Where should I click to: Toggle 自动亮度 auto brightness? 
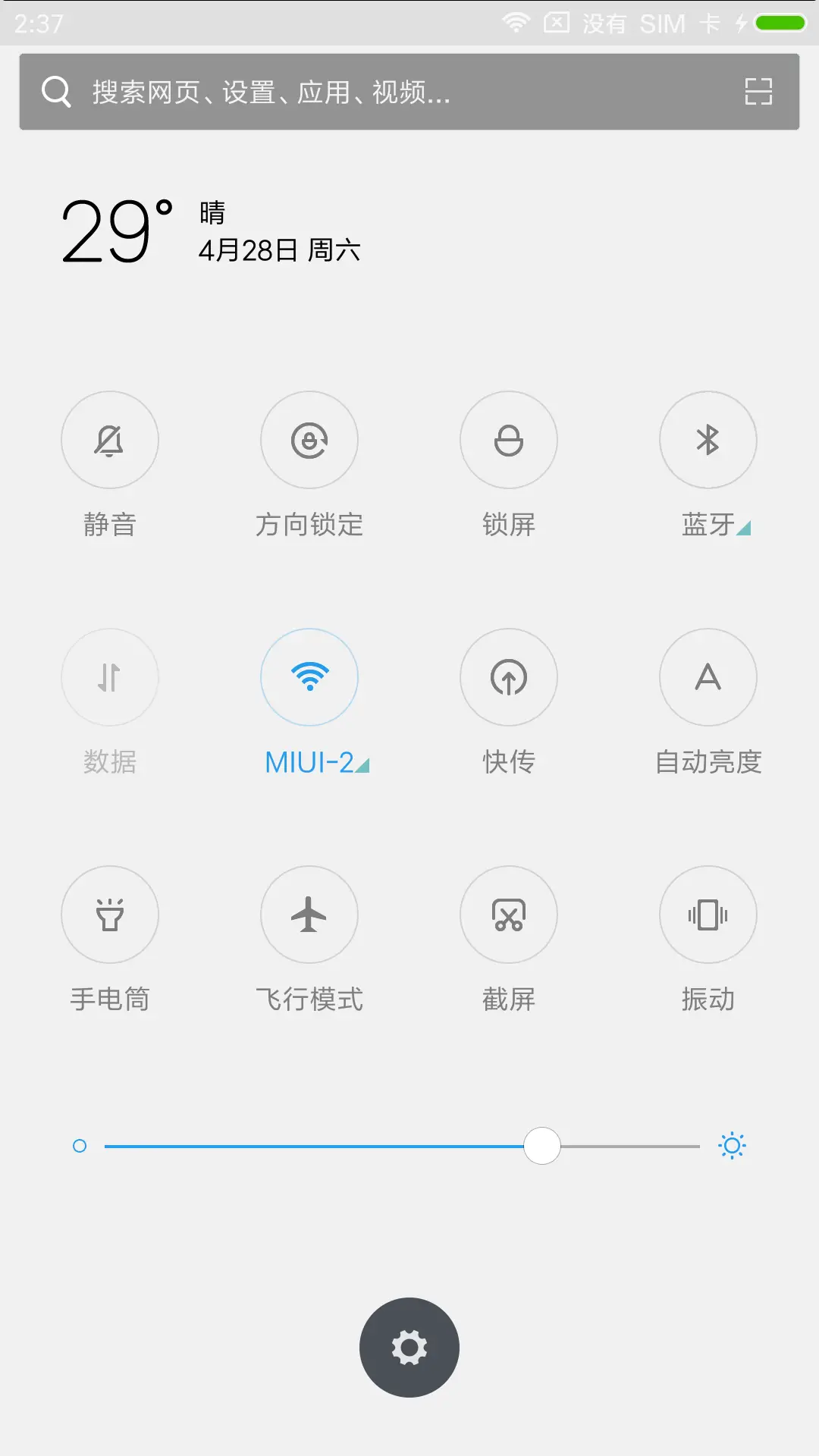point(708,677)
